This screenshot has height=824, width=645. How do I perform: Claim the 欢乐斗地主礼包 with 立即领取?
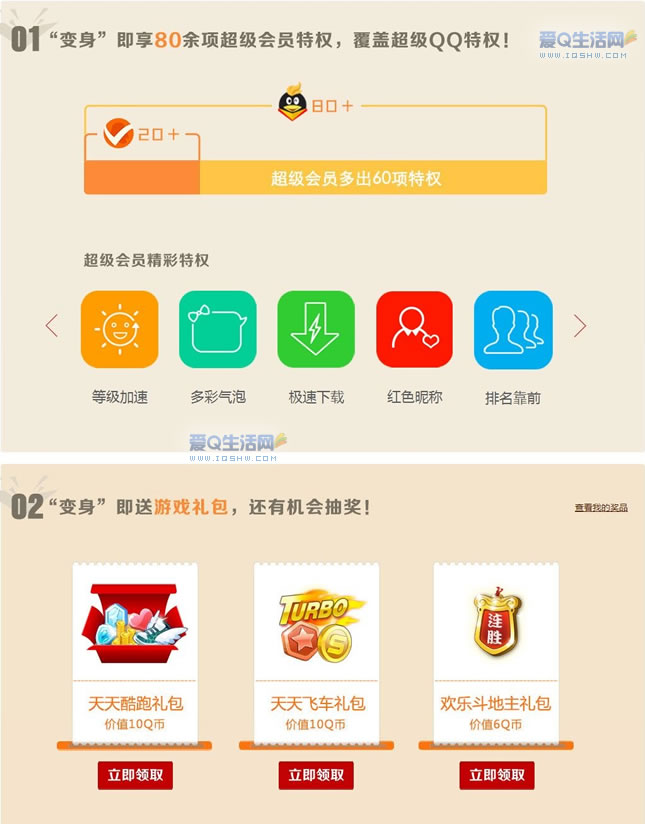click(x=497, y=775)
